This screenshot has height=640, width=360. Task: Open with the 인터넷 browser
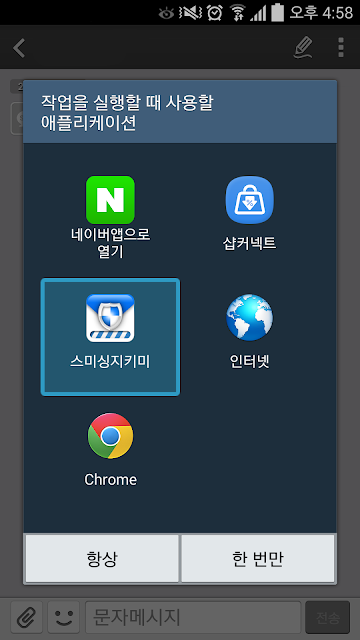pyautogui.click(x=249, y=337)
